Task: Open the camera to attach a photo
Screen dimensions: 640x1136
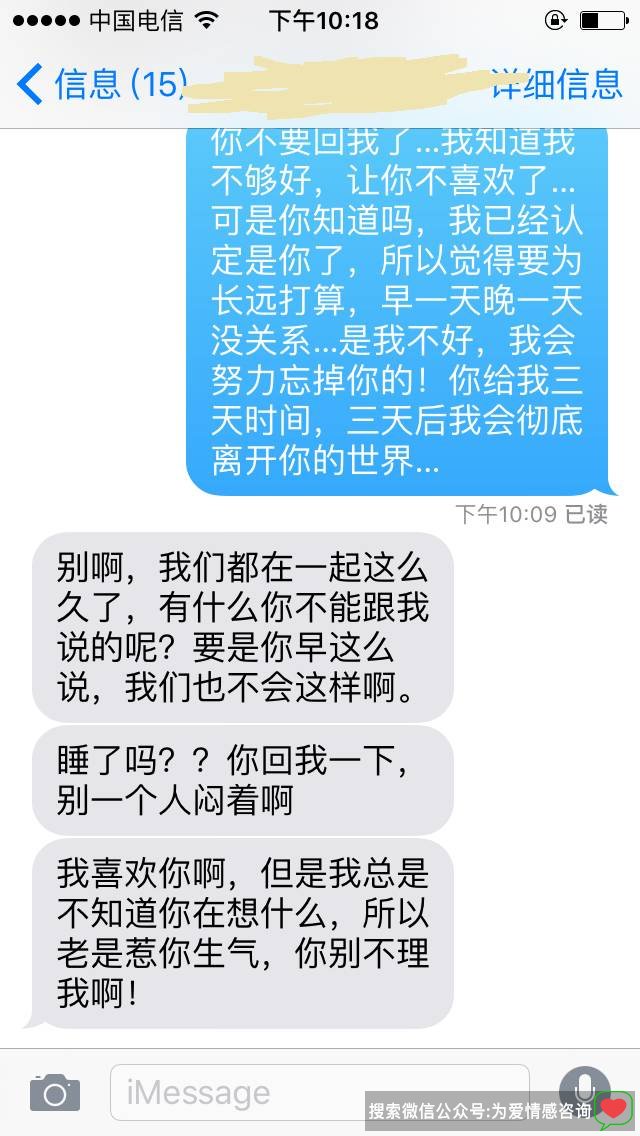Action: coord(54,1092)
